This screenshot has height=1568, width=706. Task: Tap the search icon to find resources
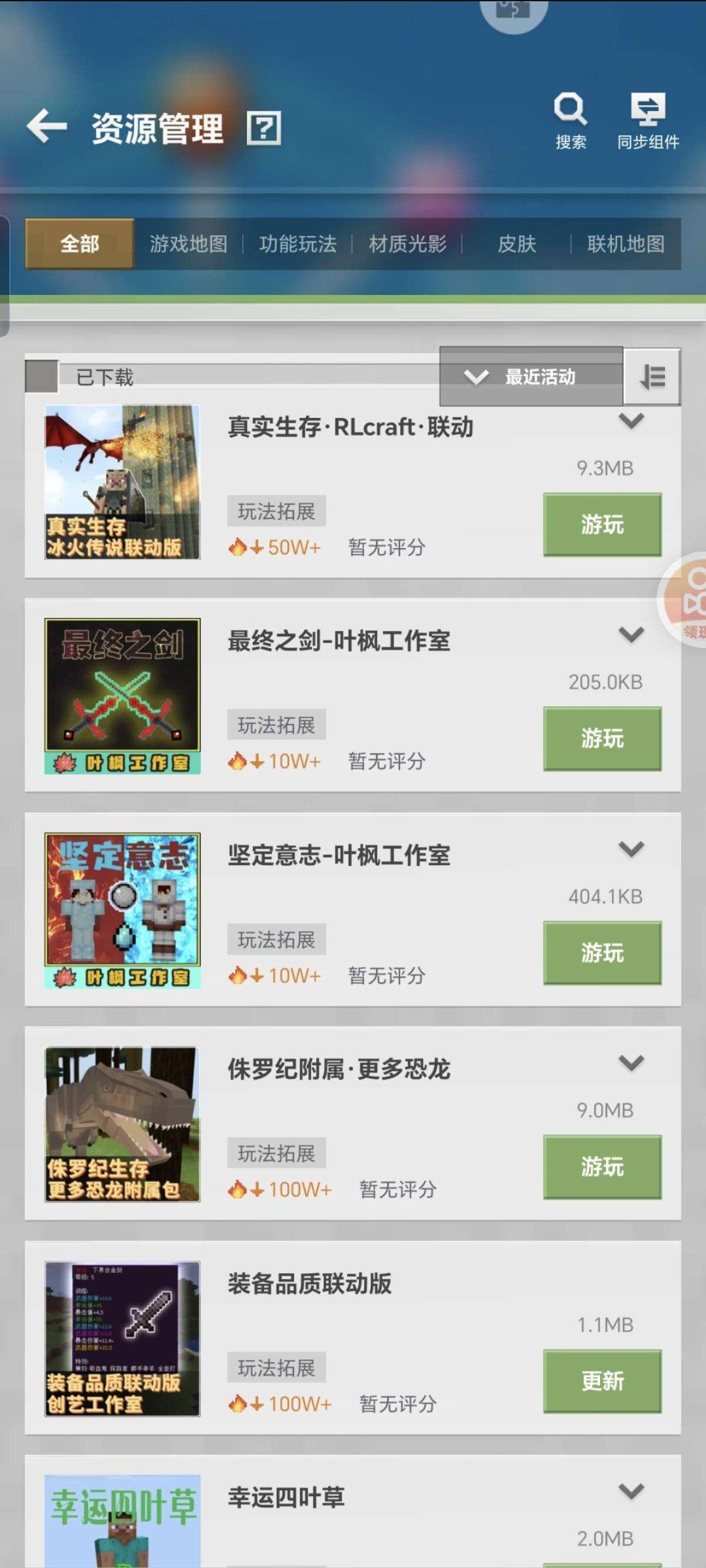[570, 110]
